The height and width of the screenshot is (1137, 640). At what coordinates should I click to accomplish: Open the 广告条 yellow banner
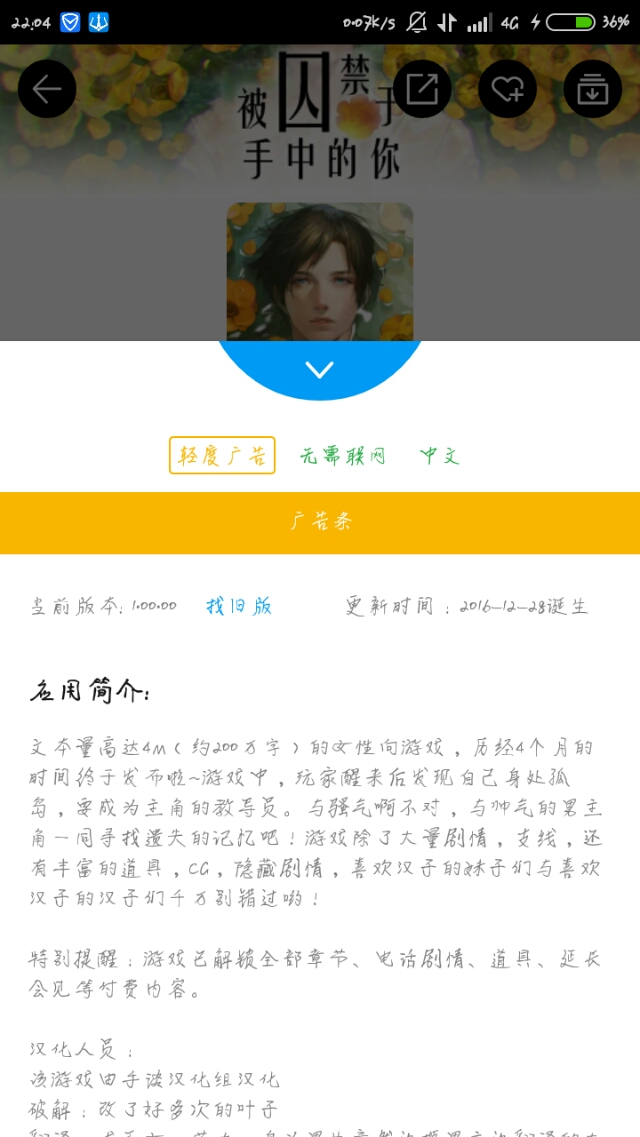tap(320, 522)
